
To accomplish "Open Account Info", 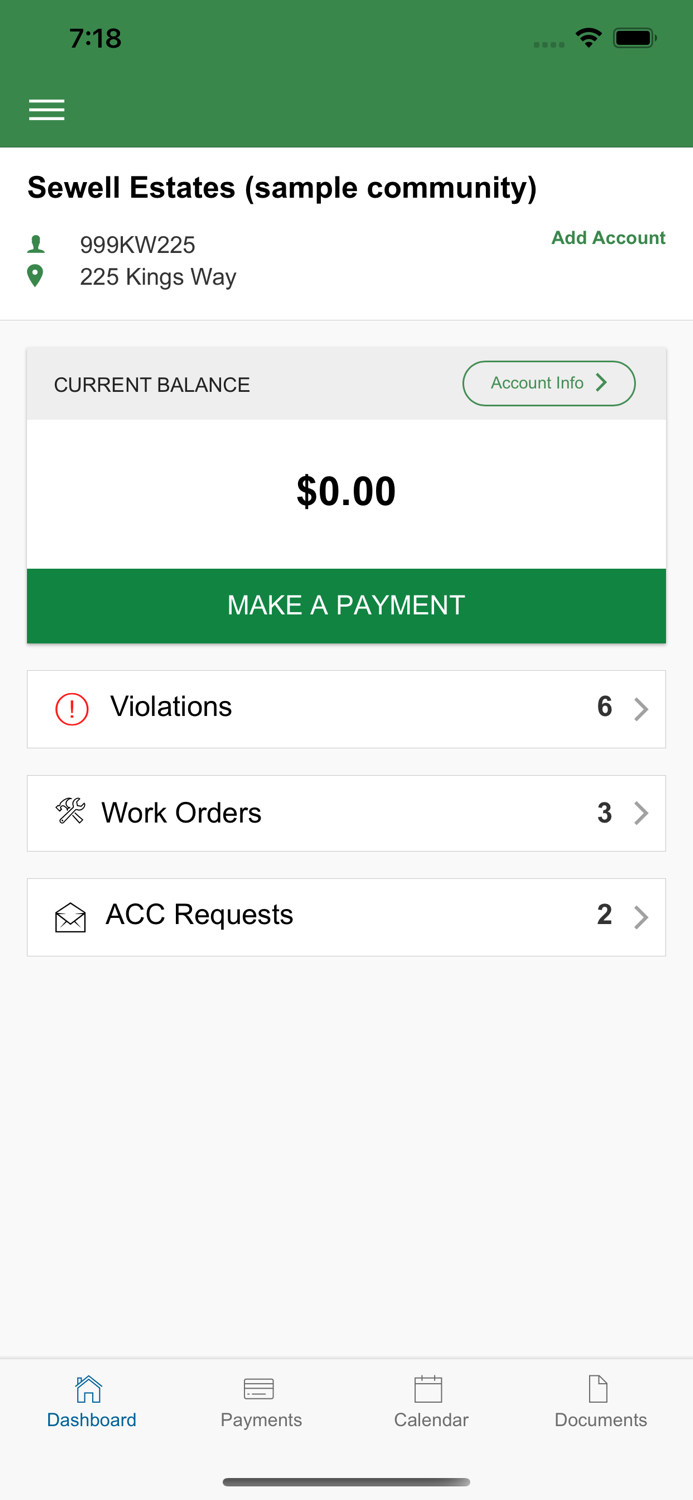I will 549,383.
